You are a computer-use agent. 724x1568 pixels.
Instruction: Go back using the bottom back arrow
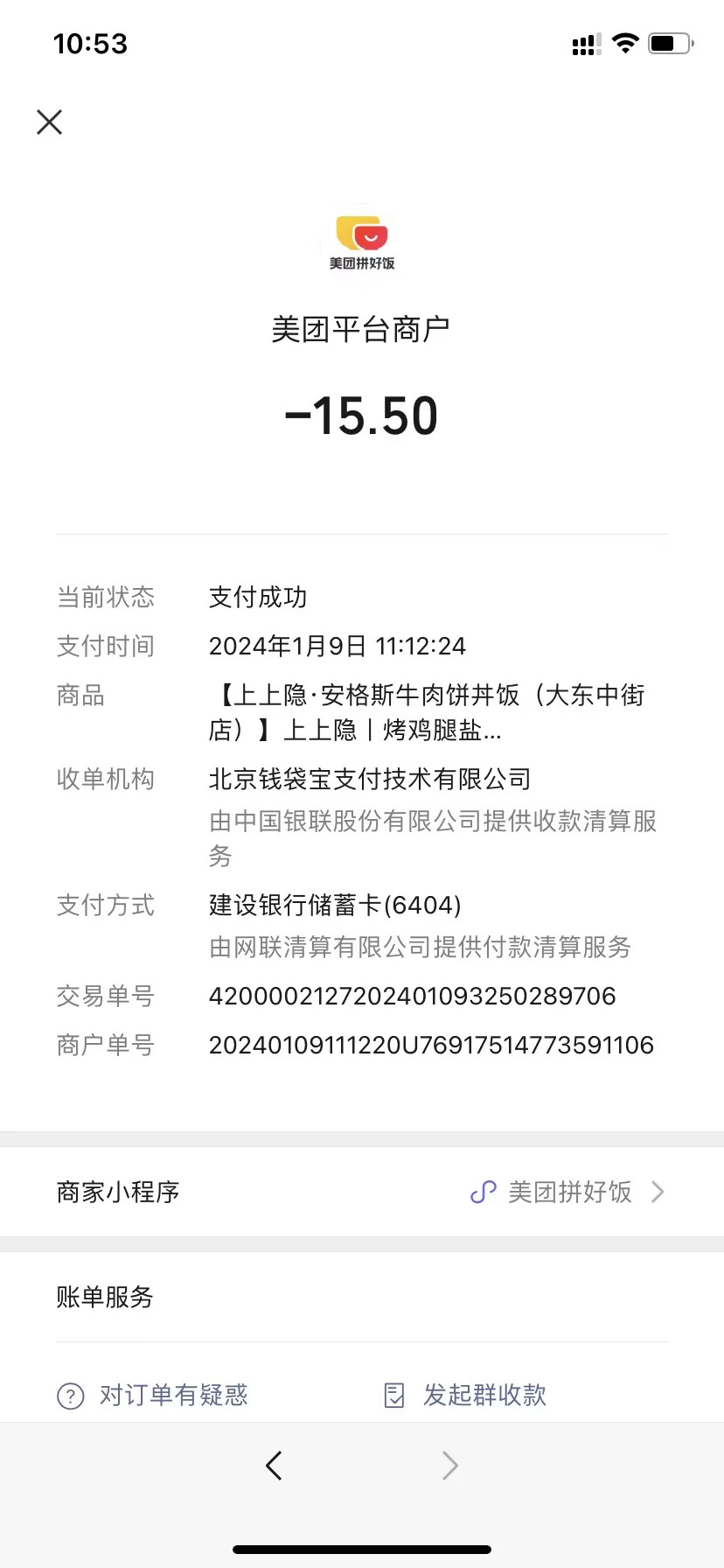(x=275, y=1465)
